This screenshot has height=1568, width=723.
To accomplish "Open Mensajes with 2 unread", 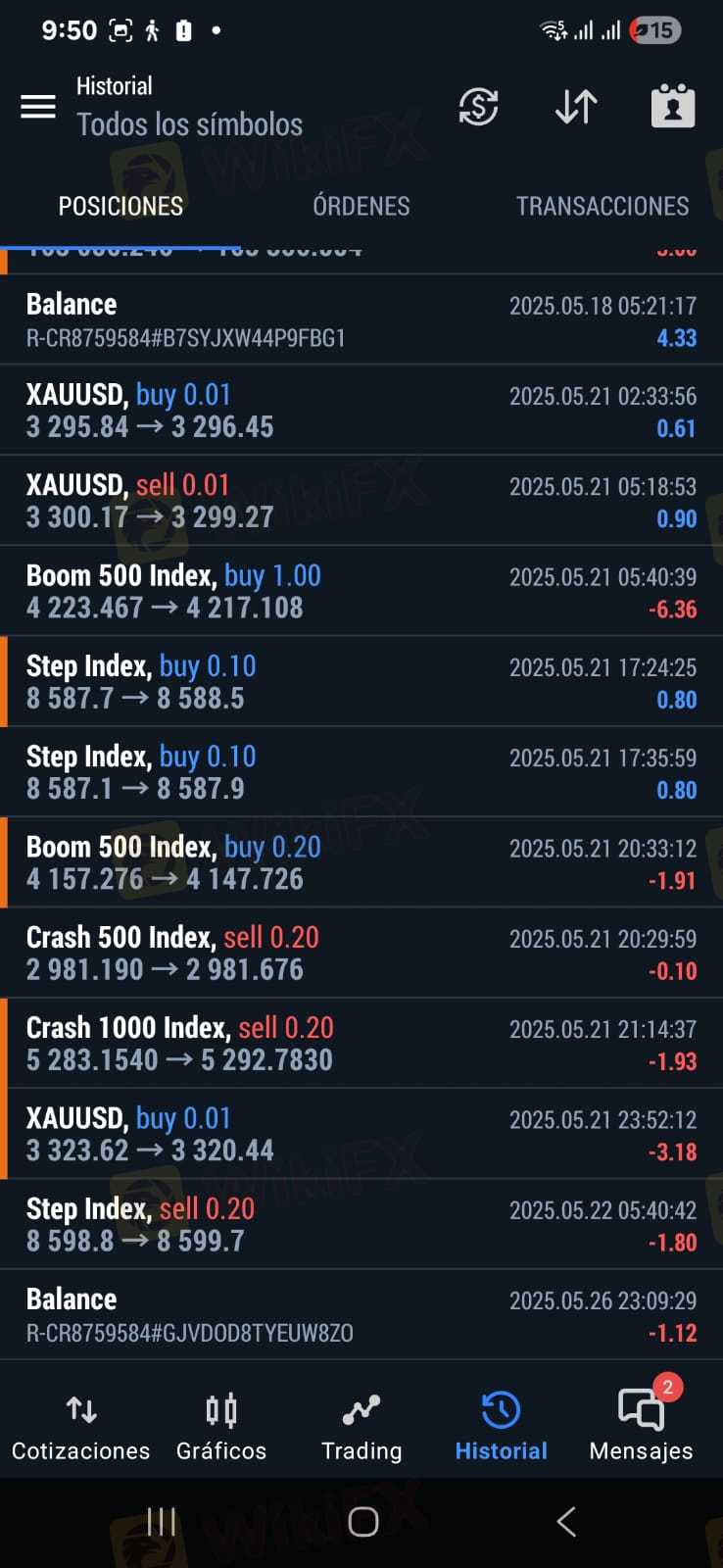I will pos(641,1427).
